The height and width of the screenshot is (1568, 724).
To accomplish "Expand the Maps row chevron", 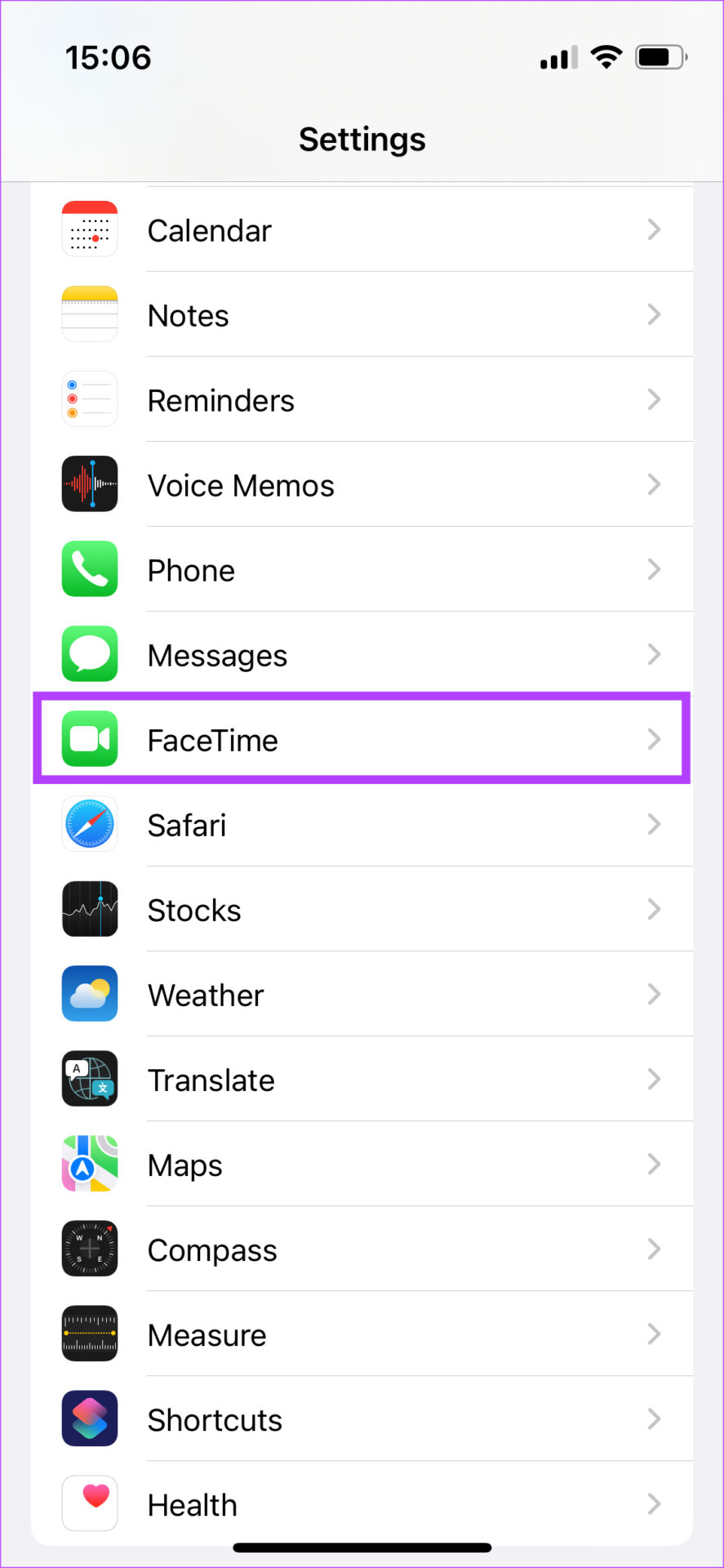I will click(x=653, y=1164).
